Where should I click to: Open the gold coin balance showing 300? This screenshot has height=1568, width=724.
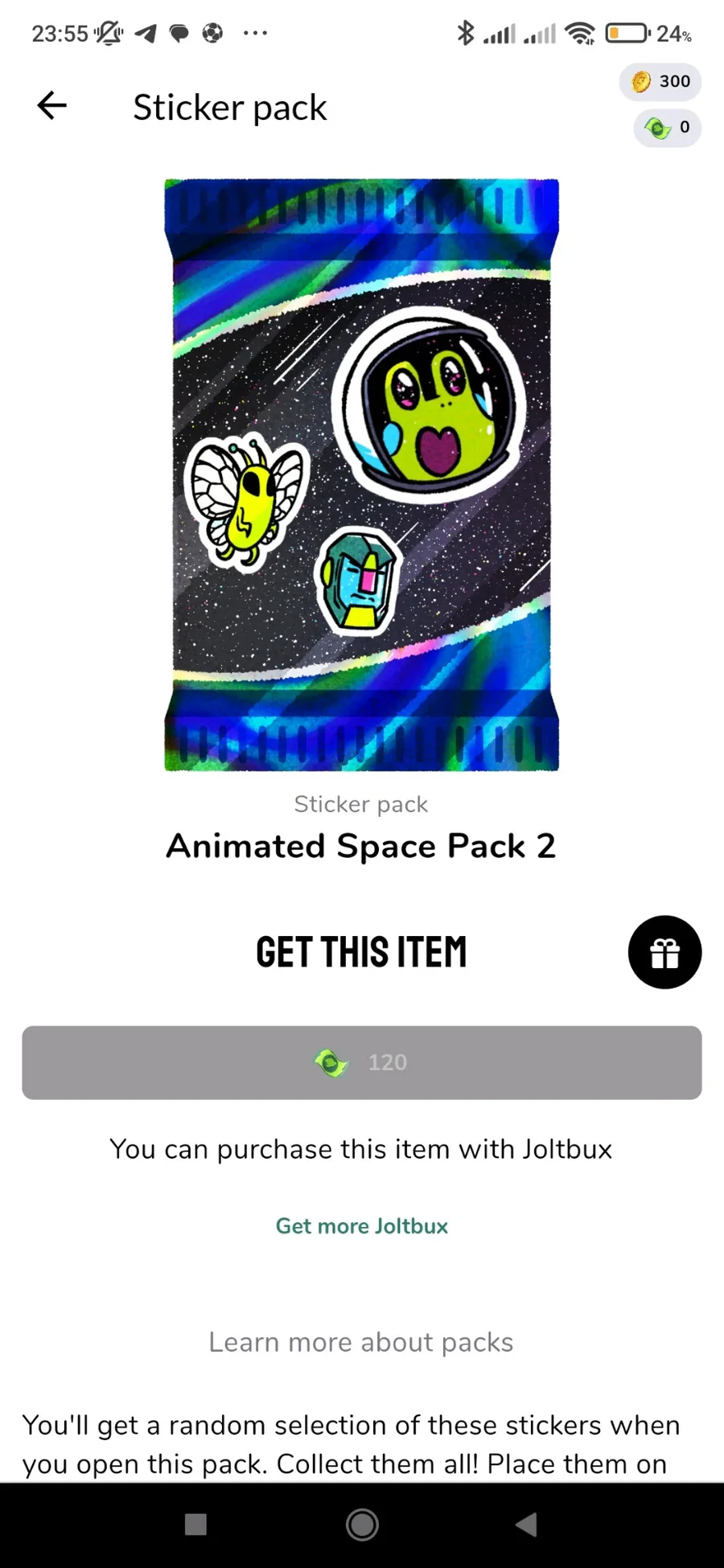pyautogui.click(x=660, y=81)
